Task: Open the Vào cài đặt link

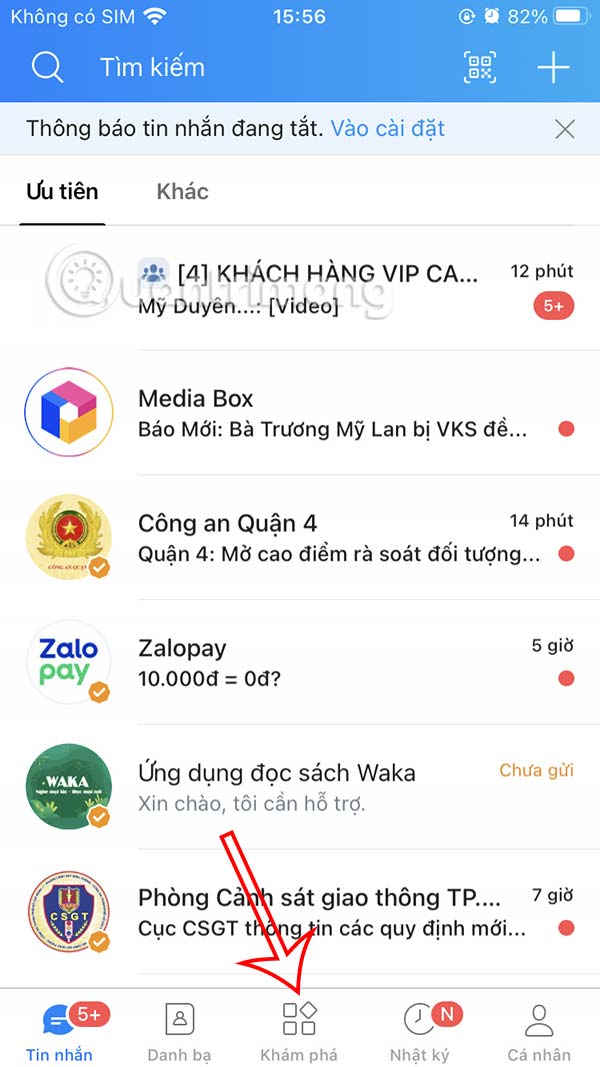Action: coord(388,129)
